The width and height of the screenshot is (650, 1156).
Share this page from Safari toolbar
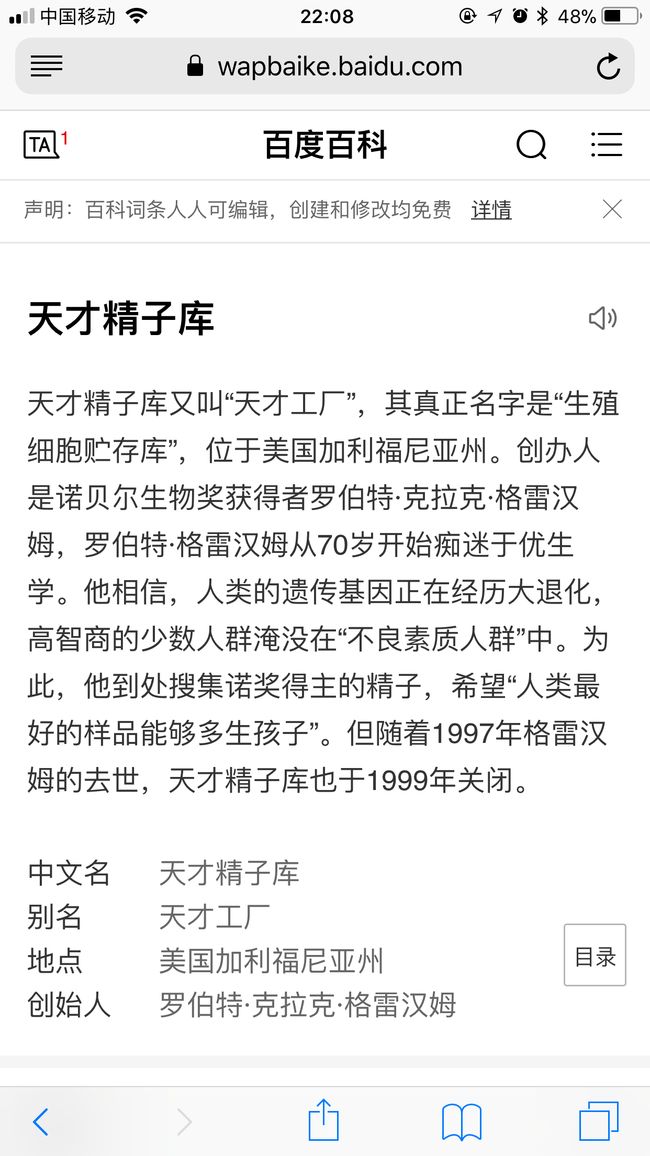324,1120
